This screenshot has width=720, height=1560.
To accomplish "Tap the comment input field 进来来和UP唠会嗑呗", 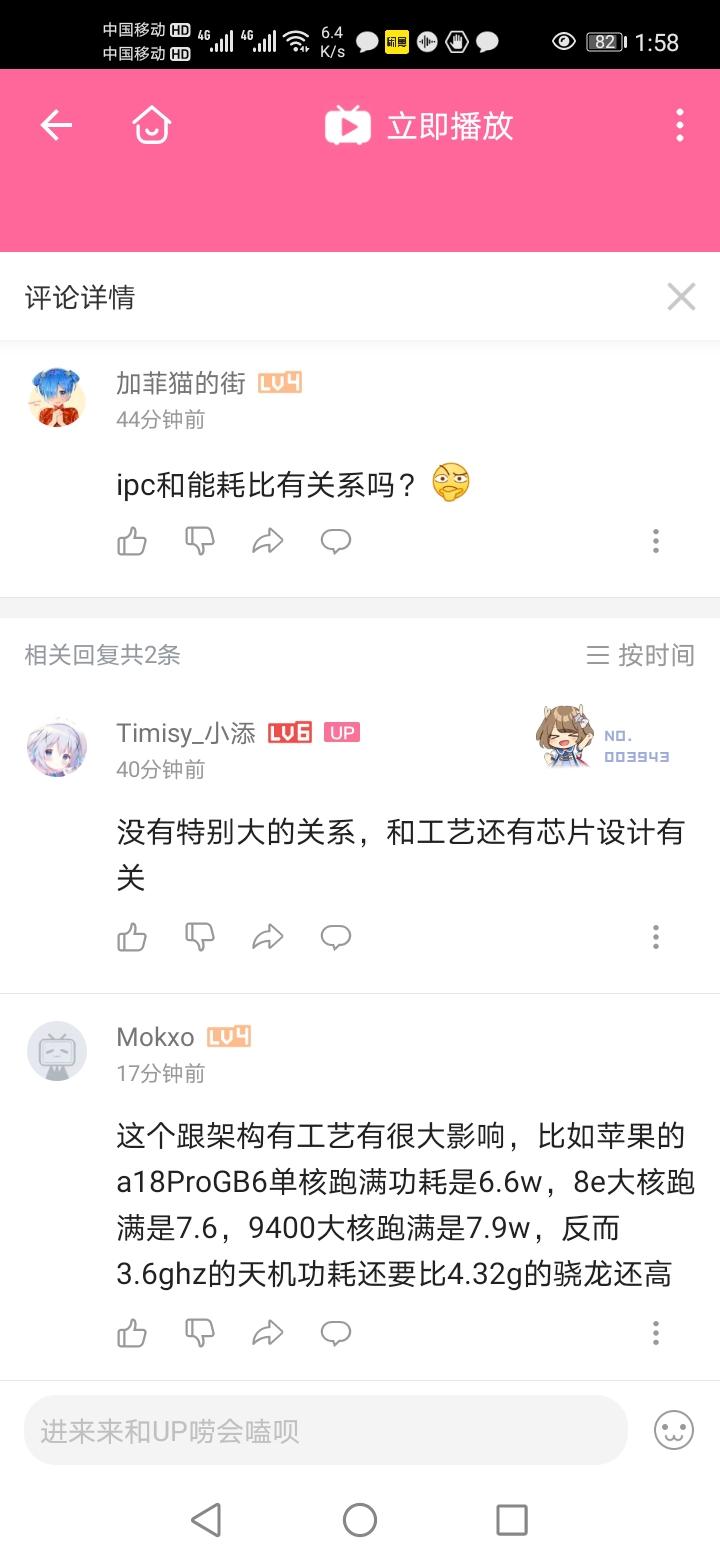I will pos(300,1430).
